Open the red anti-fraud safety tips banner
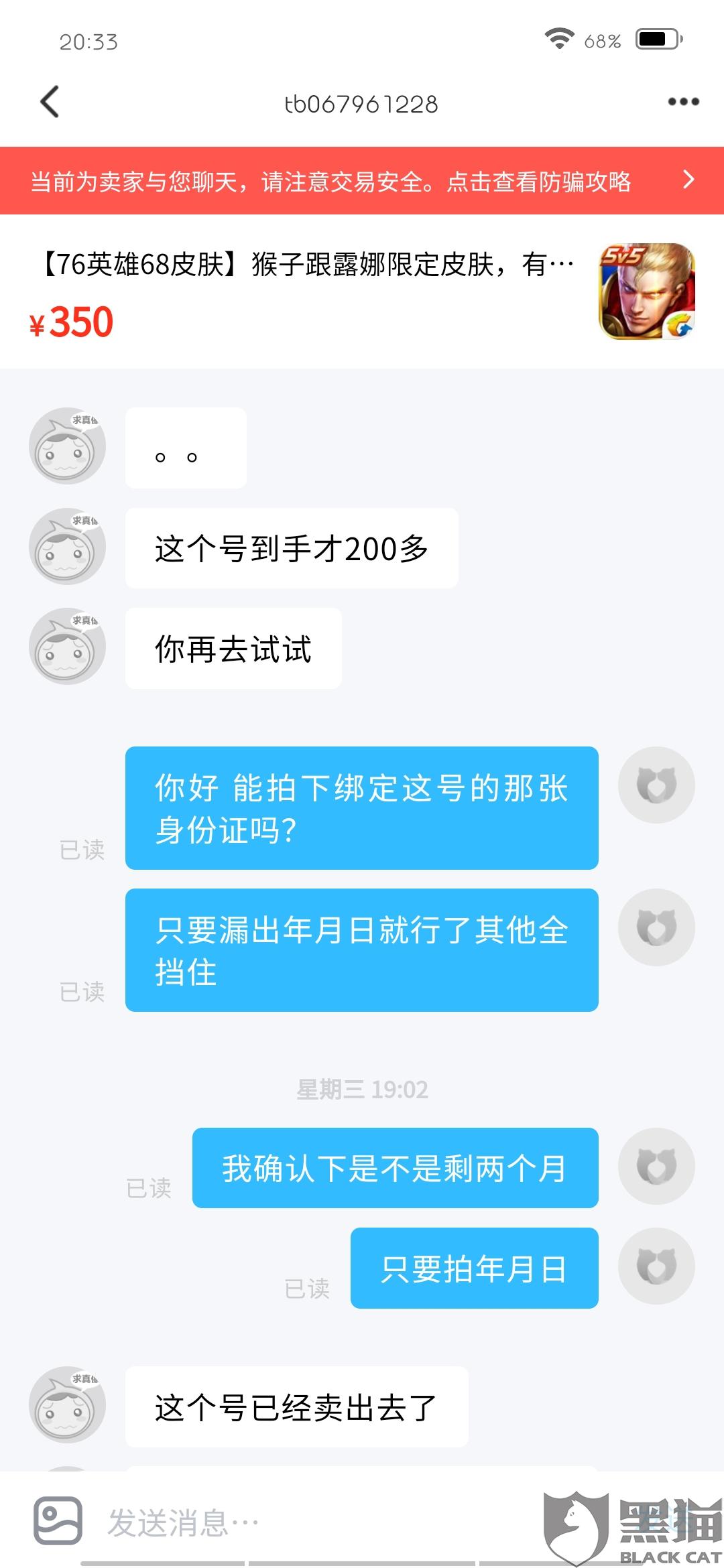The height and width of the screenshot is (1568, 724). (x=362, y=181)
